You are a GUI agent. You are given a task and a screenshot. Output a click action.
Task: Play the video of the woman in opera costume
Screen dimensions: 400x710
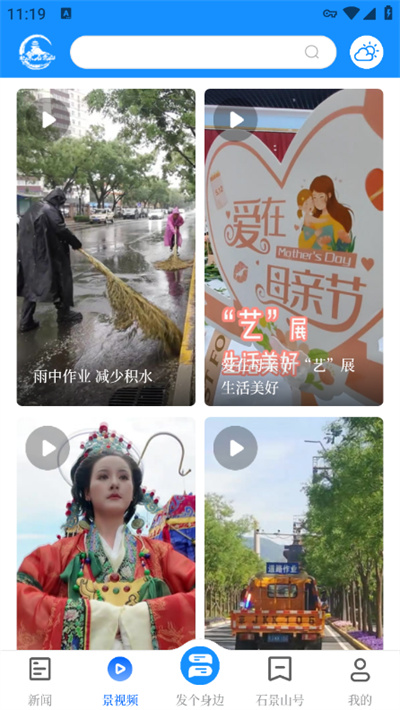(x=106, y=533)
